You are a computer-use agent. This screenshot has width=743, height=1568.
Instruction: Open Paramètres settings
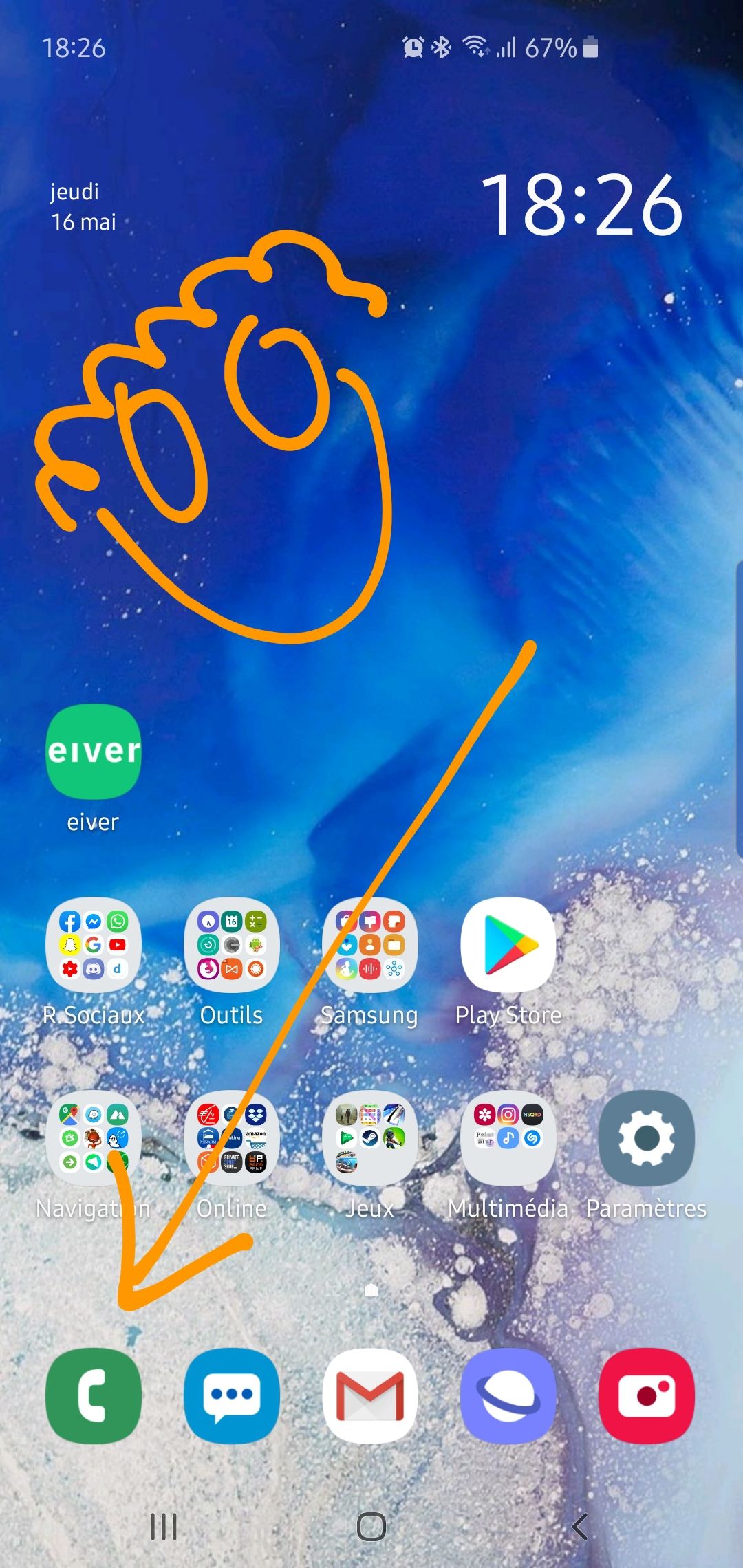tap(646, 1137)
